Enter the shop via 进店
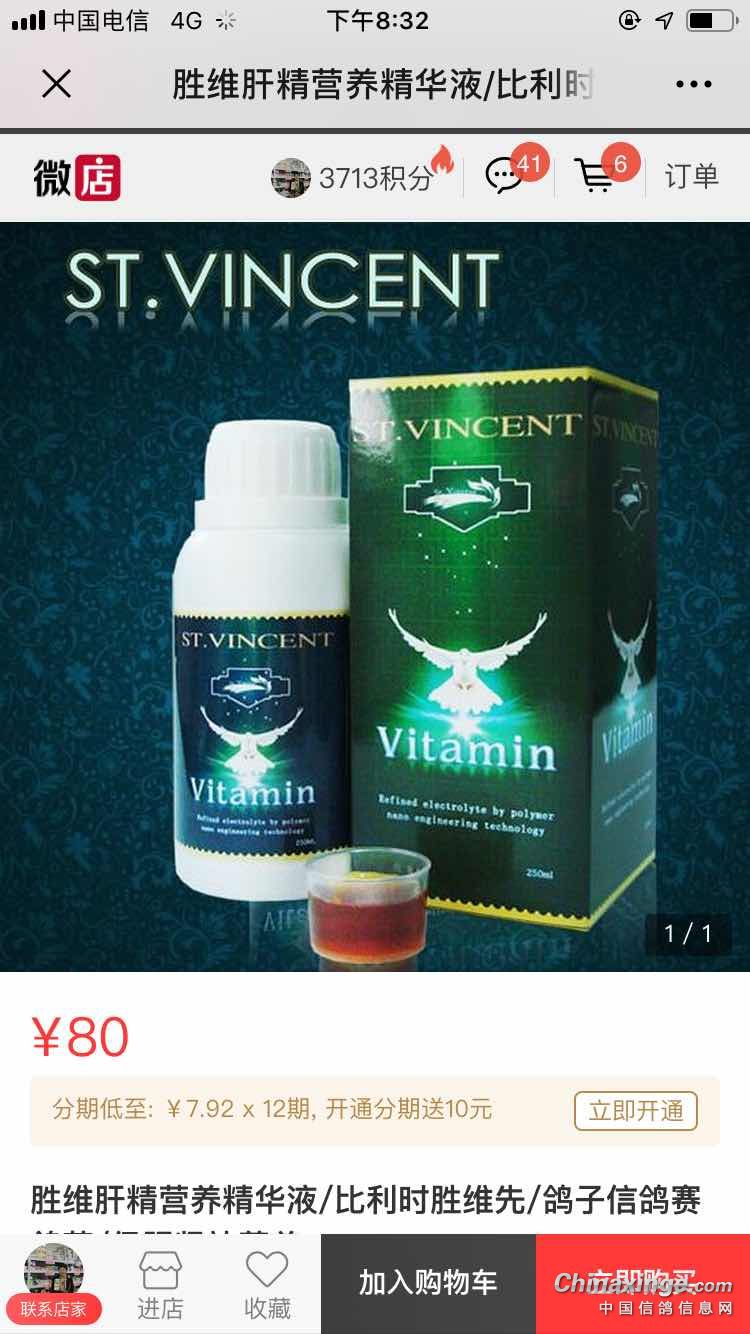This screenshot has width=750, height=1334. pos(160,1283)
